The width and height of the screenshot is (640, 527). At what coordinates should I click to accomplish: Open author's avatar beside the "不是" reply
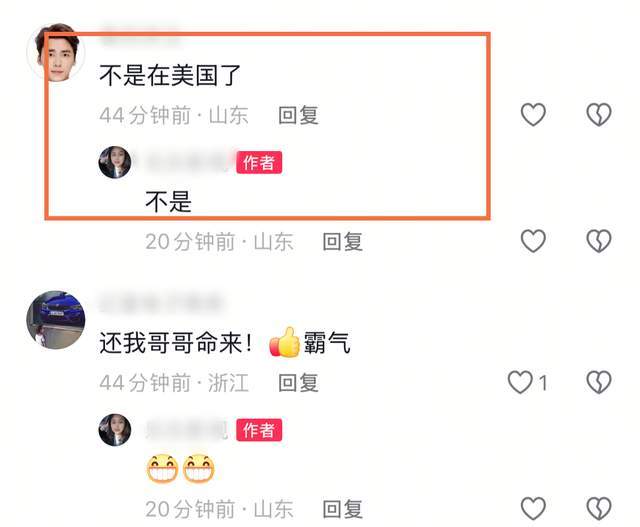coord(116,161)
